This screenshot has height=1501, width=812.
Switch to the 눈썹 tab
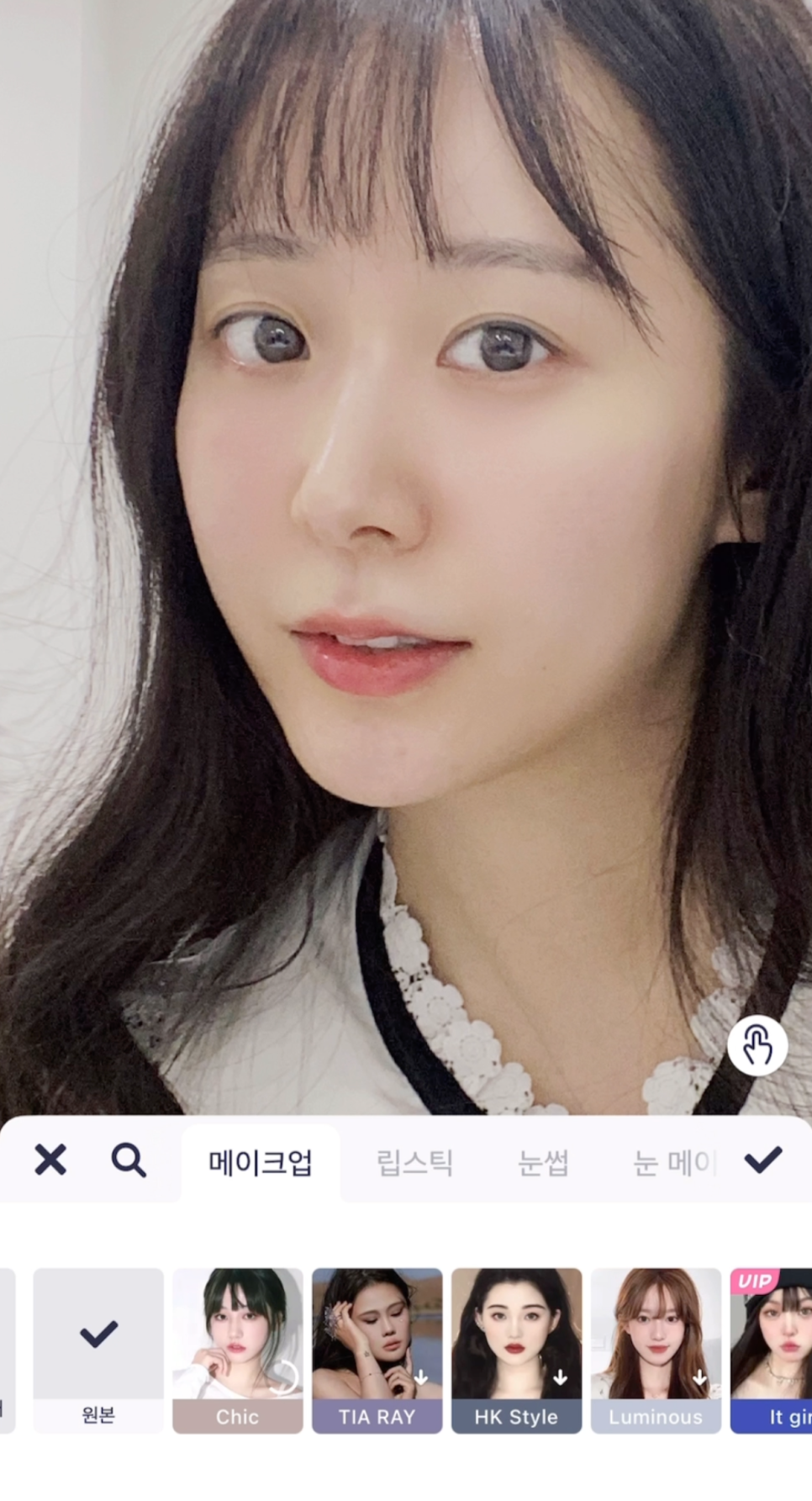coord(543,1163)
